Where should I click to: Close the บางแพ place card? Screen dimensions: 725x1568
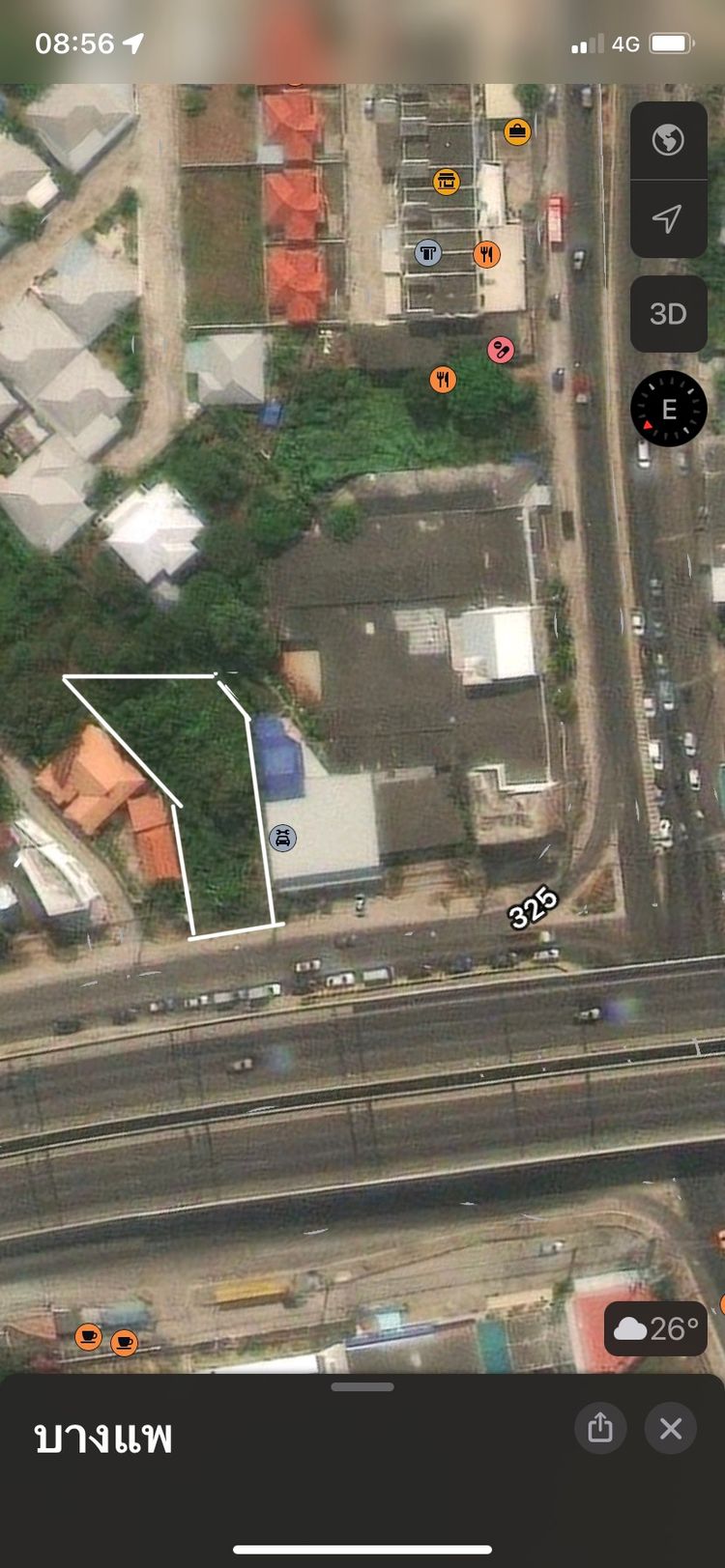coord(671,1428)
